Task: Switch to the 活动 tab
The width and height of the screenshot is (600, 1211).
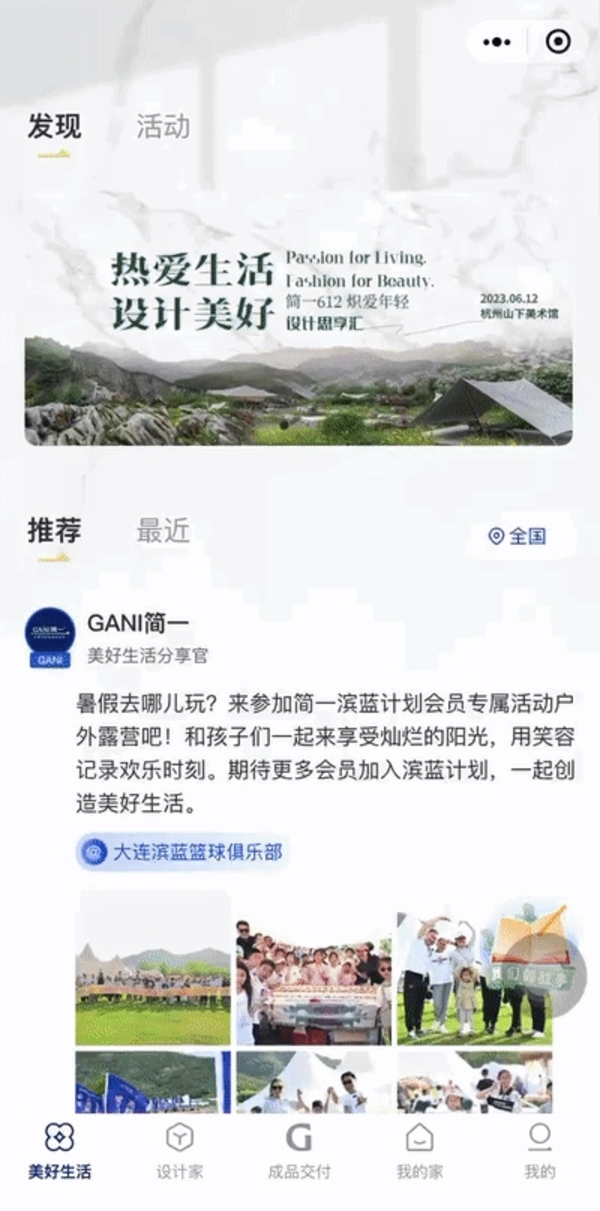Action: click(163, 127)
